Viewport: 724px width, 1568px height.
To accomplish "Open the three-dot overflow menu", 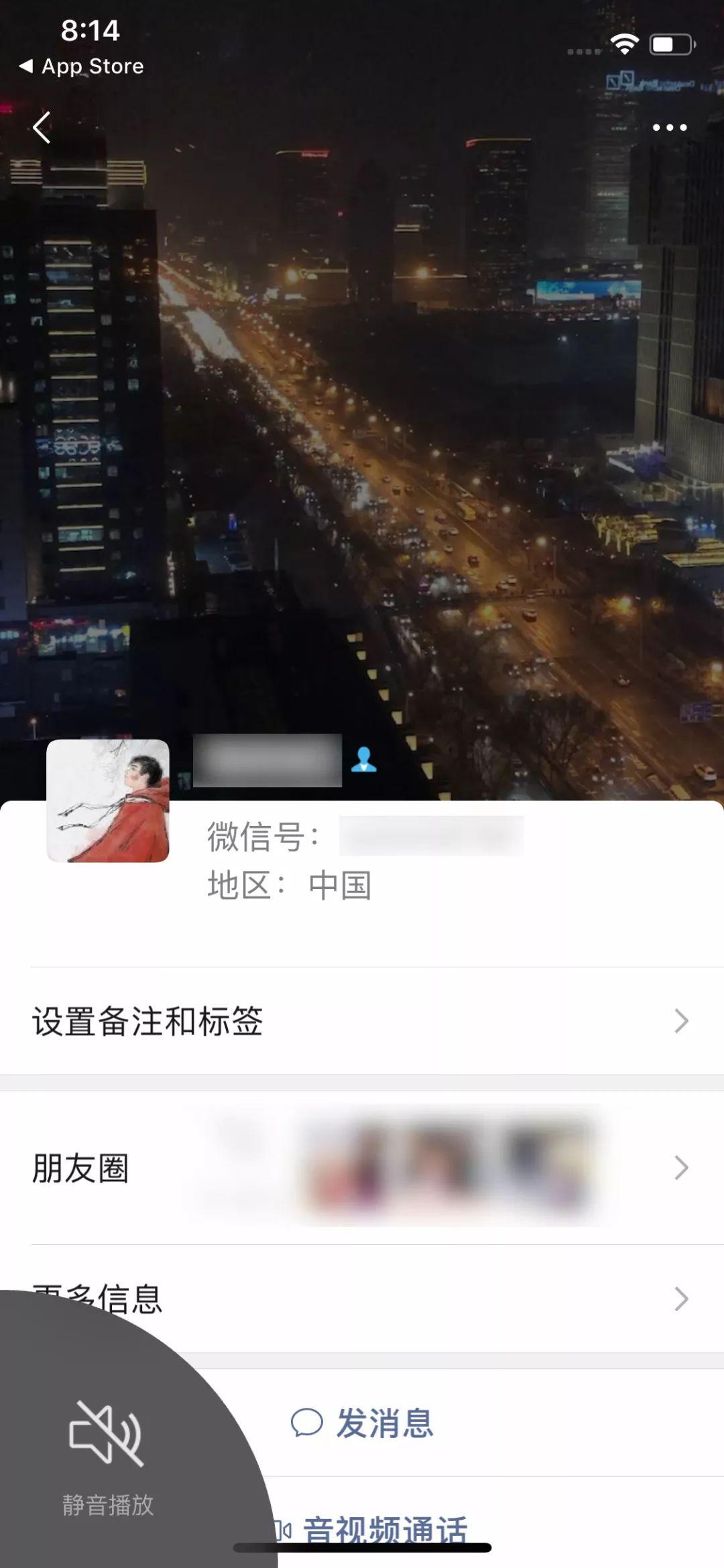I will click(670, 127).
